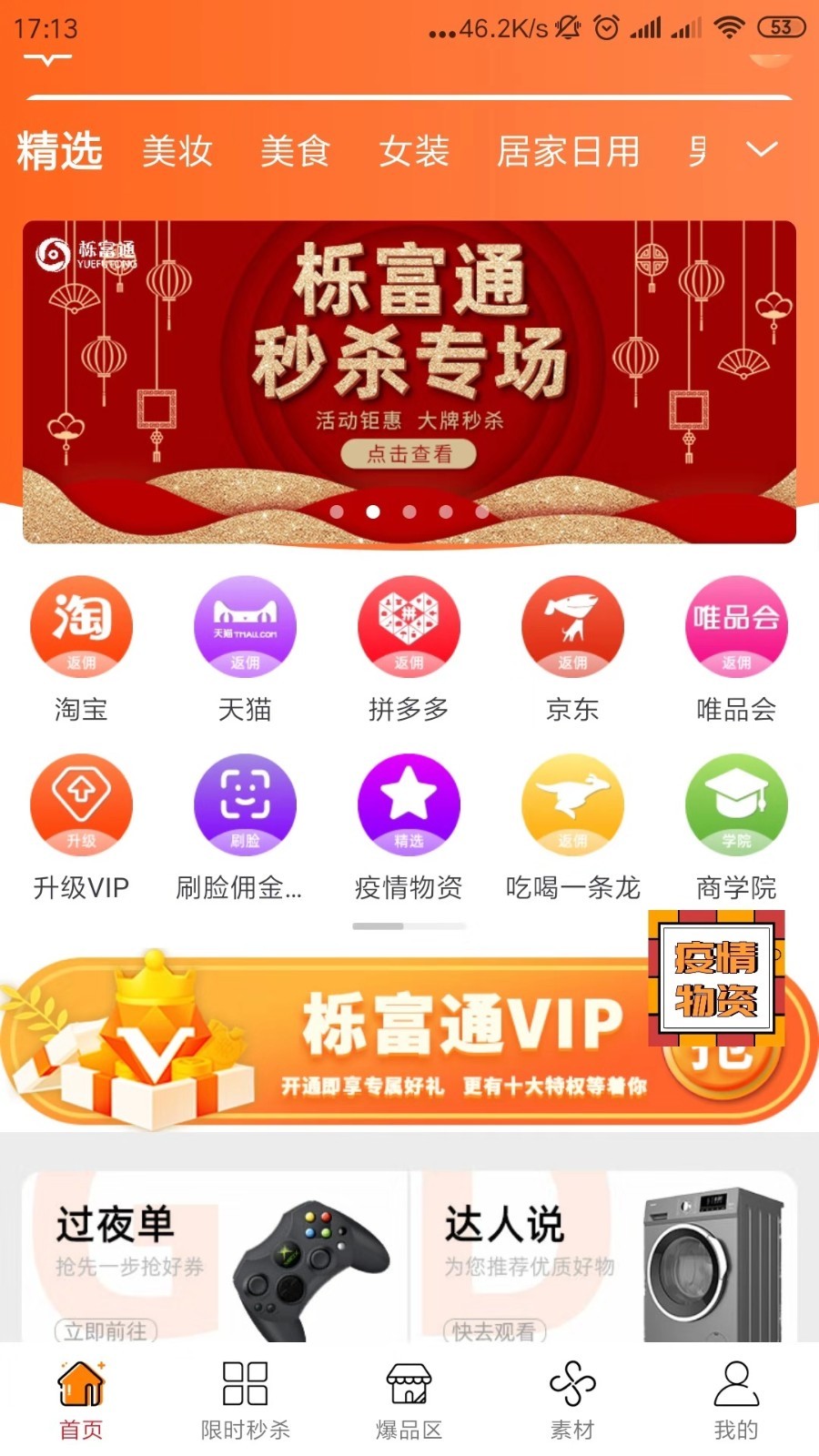The image size is (819, 1456).
Task: Tap the floating 疫情物资 badge
Action: coord(716,978)
